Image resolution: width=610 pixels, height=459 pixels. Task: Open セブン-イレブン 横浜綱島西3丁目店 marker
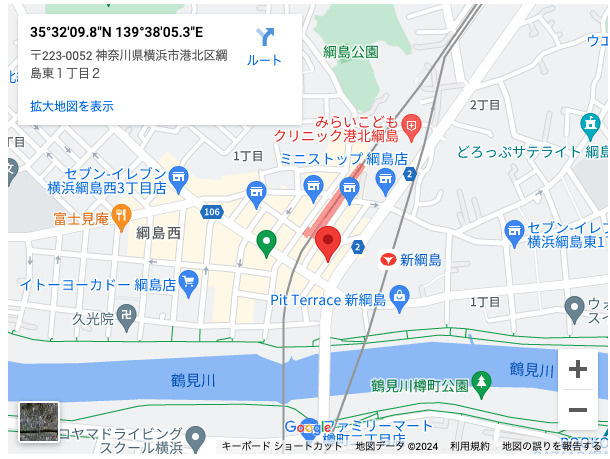[x=179, y=179]
